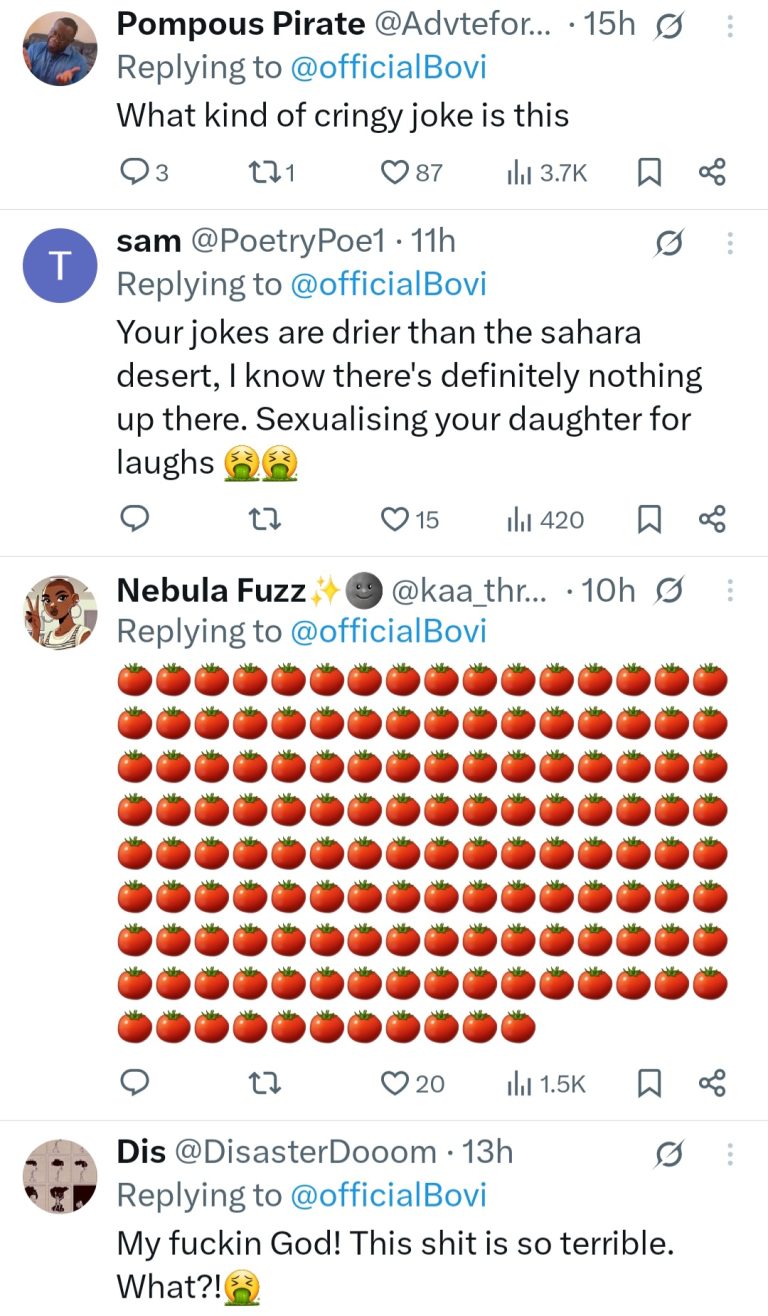This screenshot has height=1316, width=768.
Task: Open Dis's profile avatar
Action: click(x=60, y=1176)
